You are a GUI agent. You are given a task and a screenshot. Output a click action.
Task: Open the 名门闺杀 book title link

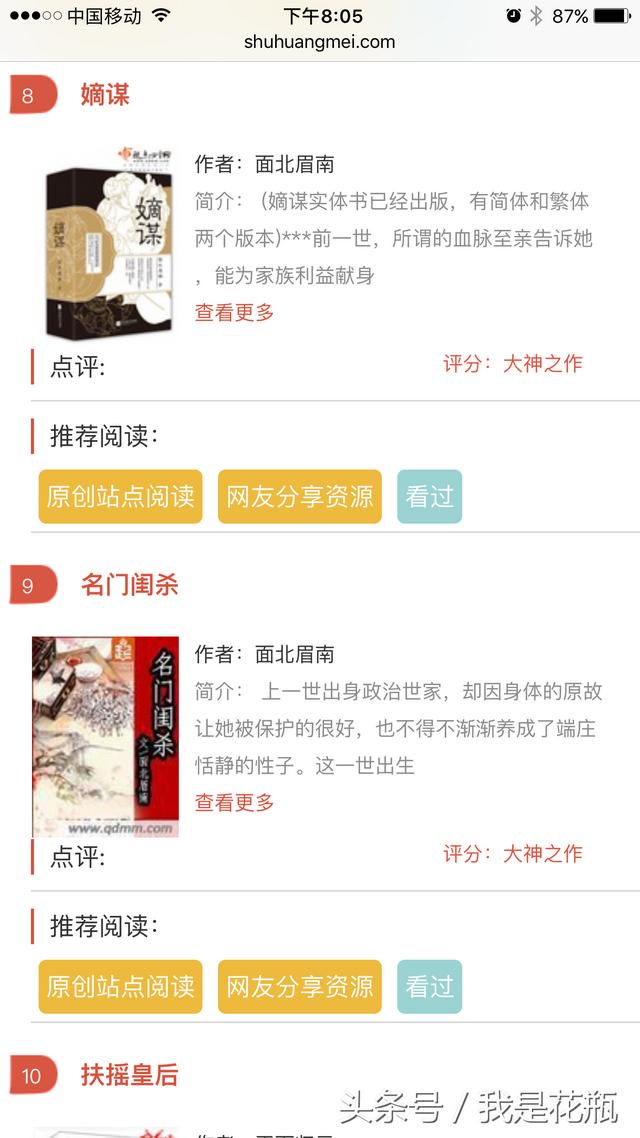pyautogui.click(x=129, y=585)
